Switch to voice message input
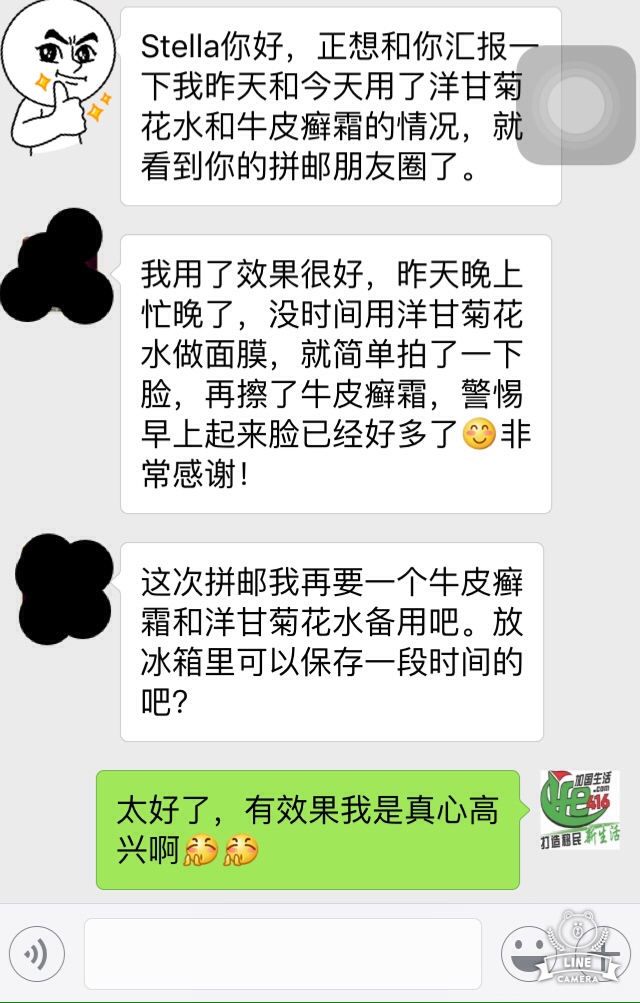Screen dimensions: 640x1003 coord(37,953)
